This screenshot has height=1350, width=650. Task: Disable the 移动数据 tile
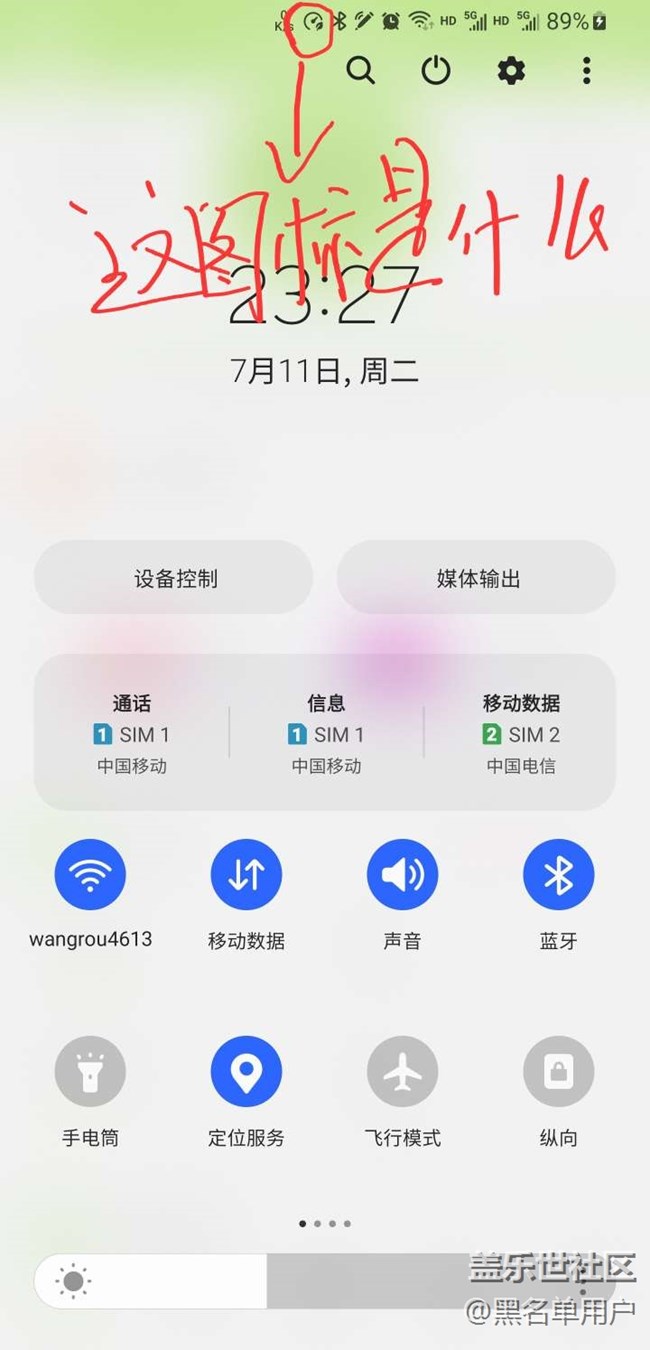pos(246,874)
